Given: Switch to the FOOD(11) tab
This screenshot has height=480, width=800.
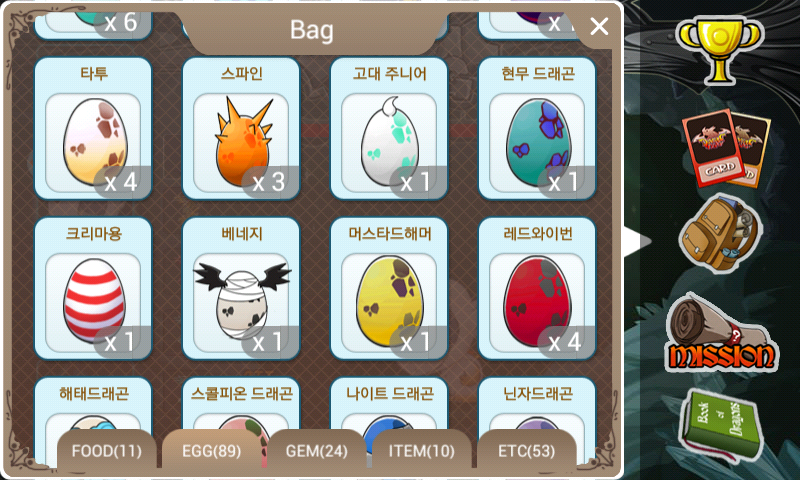Looking at the screenshot, I should coord(107,449).
